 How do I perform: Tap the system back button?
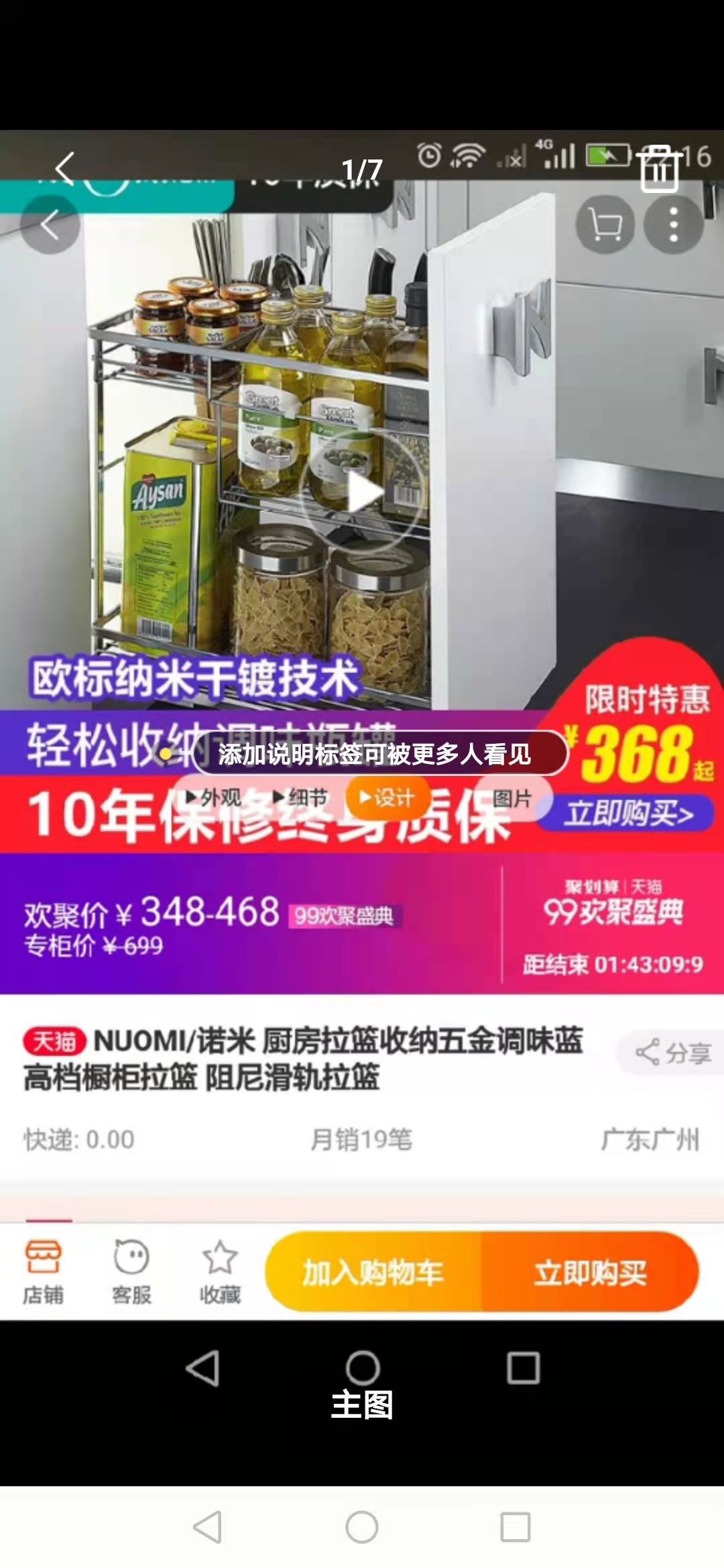click(207, 1527)
